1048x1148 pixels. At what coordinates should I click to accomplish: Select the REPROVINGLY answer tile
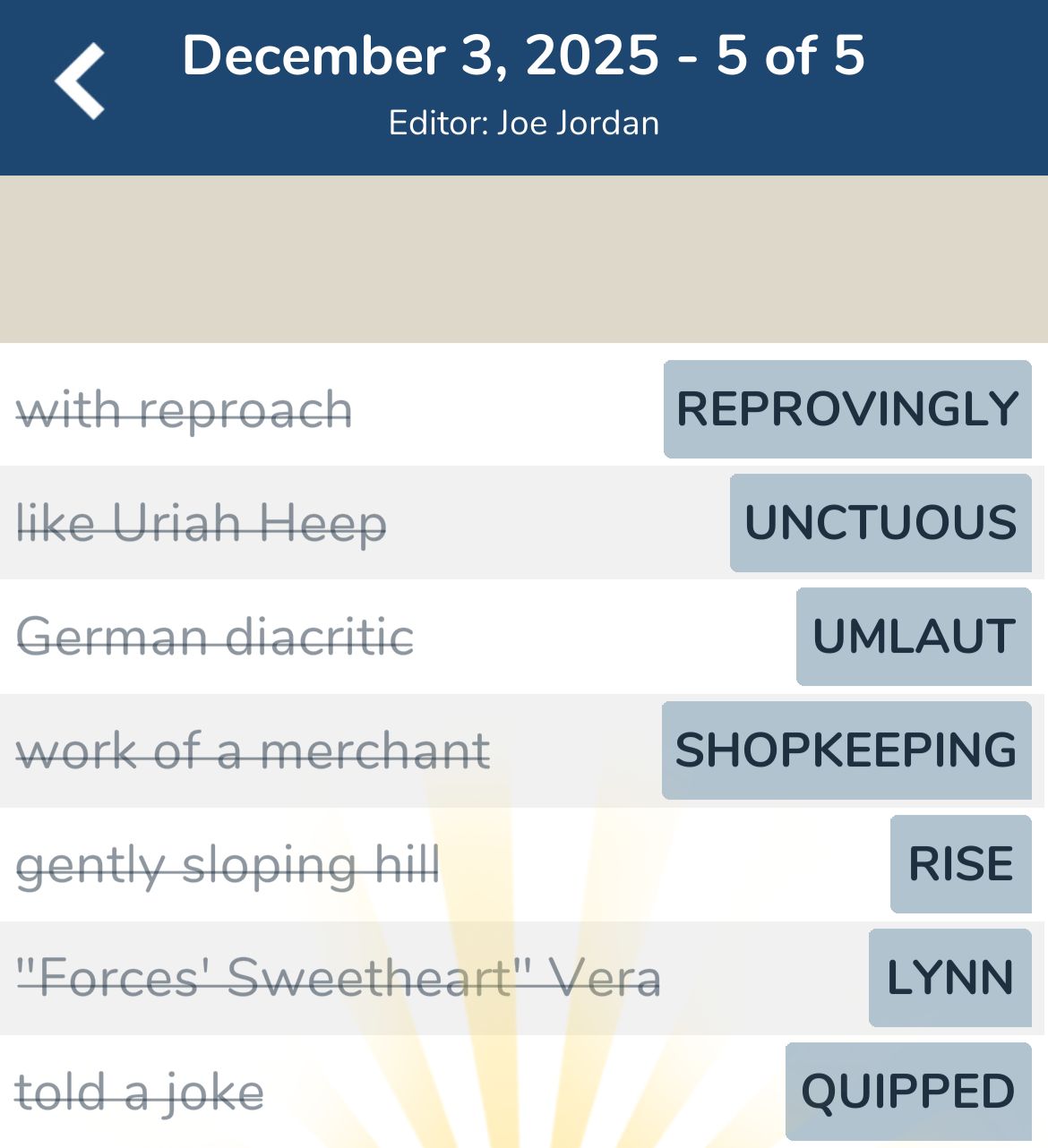[847, 407]
